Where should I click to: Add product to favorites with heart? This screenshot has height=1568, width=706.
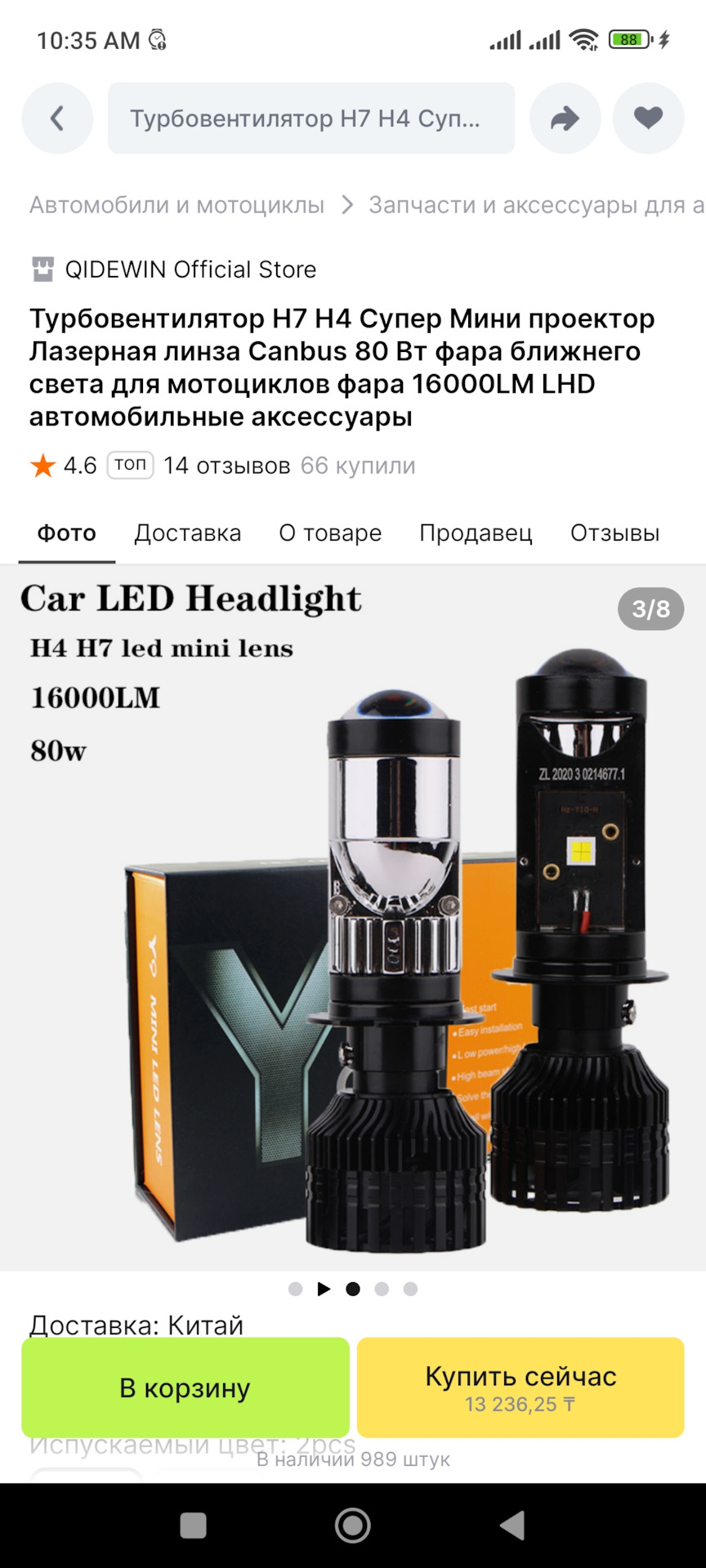click(648, 118)
